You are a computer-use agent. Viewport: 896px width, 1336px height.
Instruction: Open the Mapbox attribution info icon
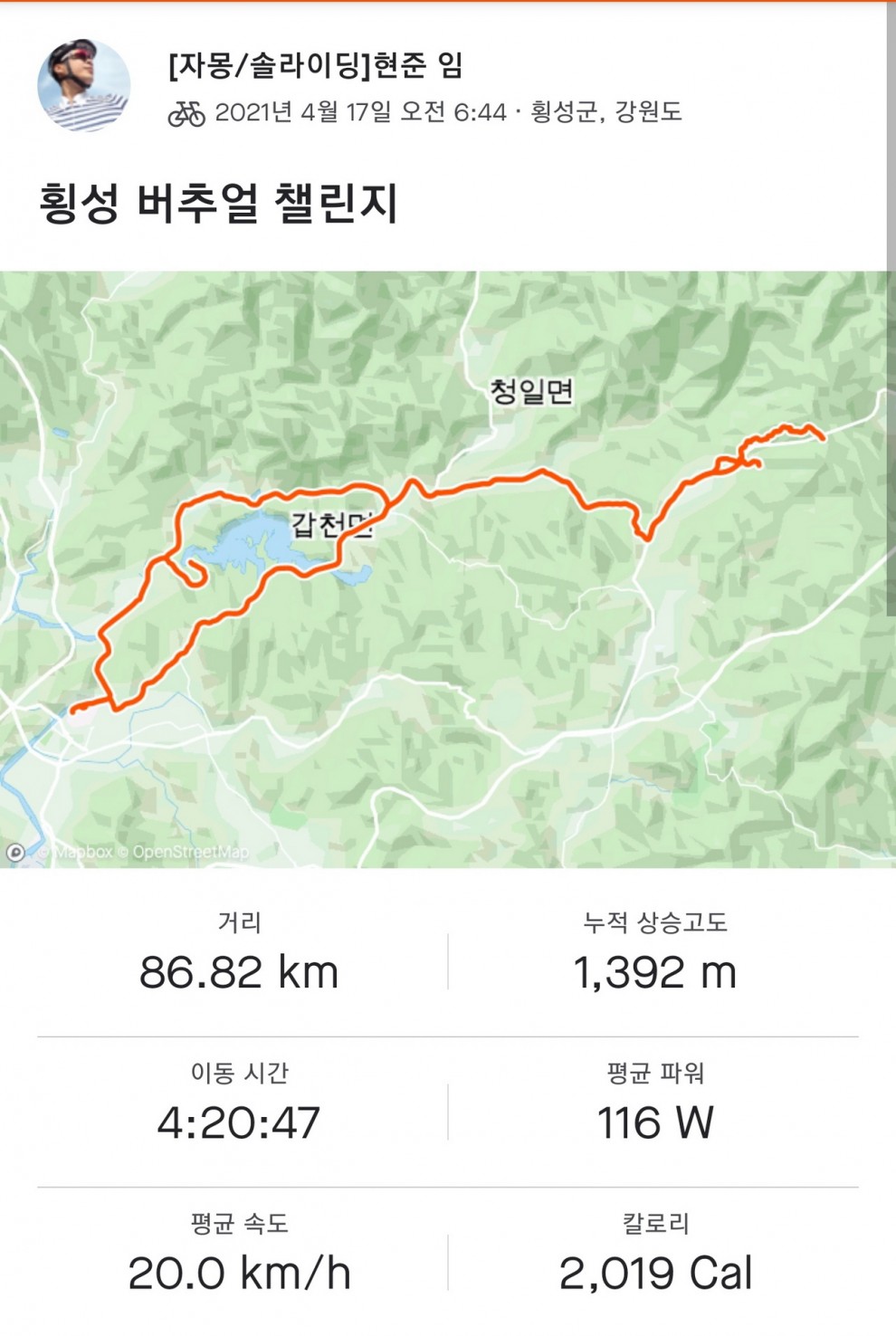tap(15, 852)
